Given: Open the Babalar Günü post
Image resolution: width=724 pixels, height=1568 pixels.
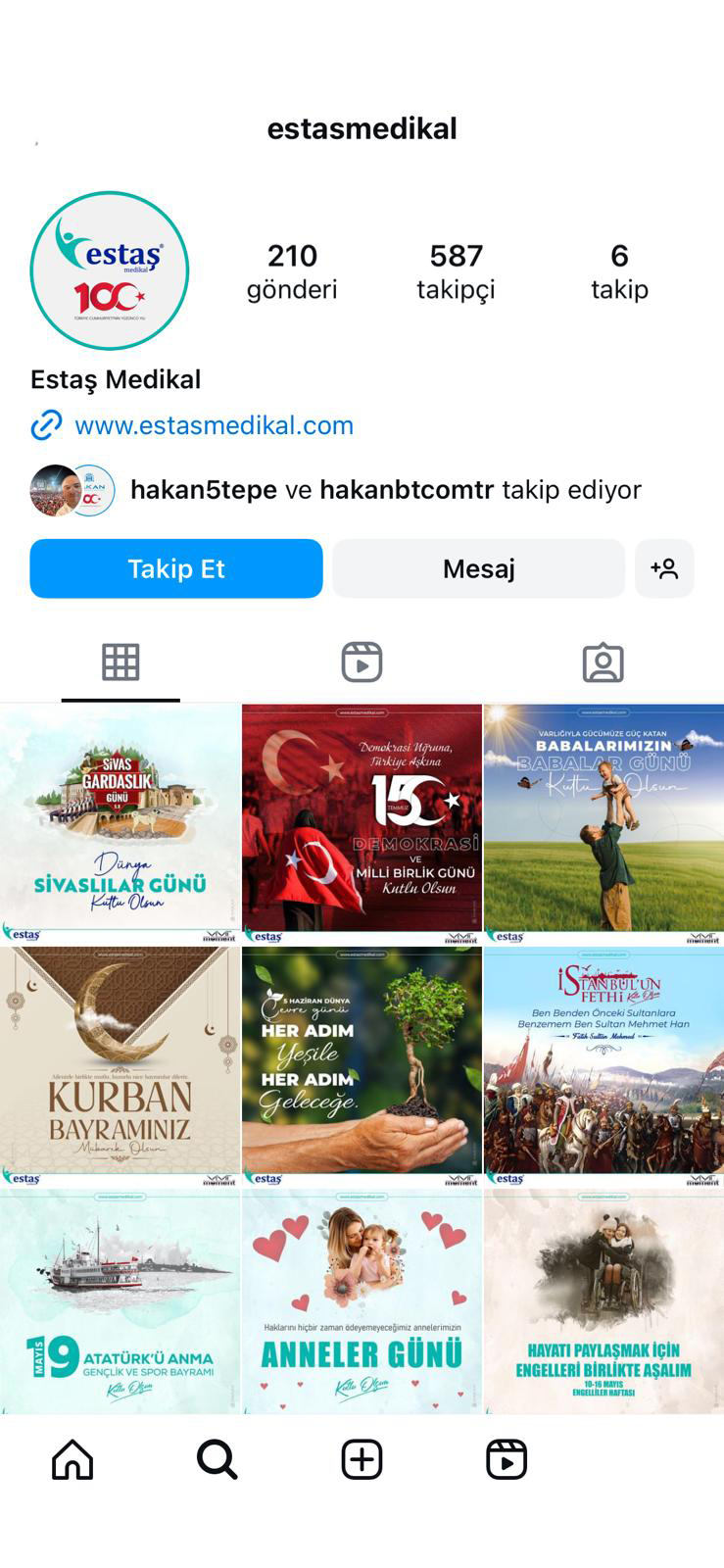Looking at the screenshot, I should 603,823.
